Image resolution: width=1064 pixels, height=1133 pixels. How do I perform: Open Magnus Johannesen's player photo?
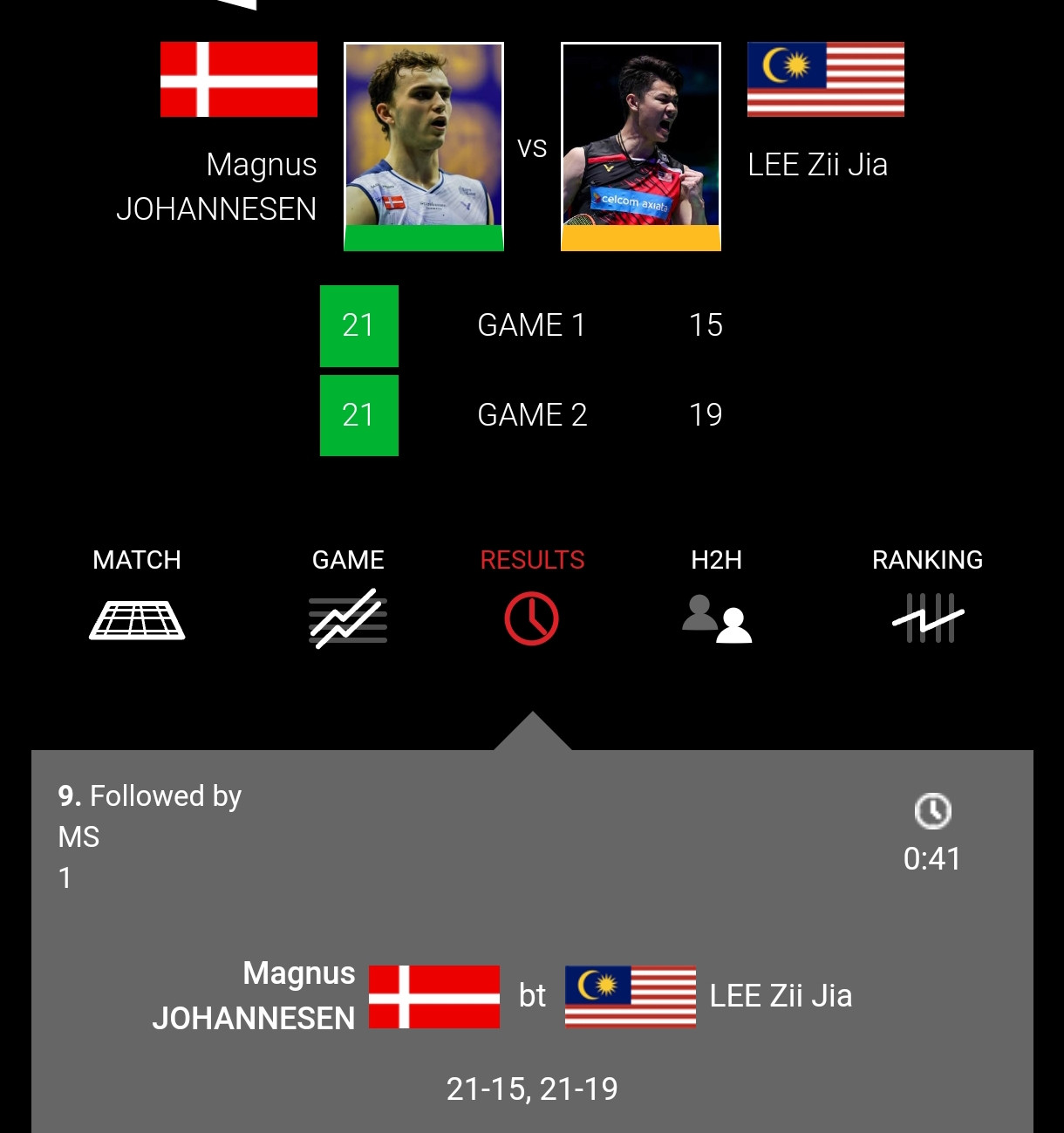[x=424, y=147]
